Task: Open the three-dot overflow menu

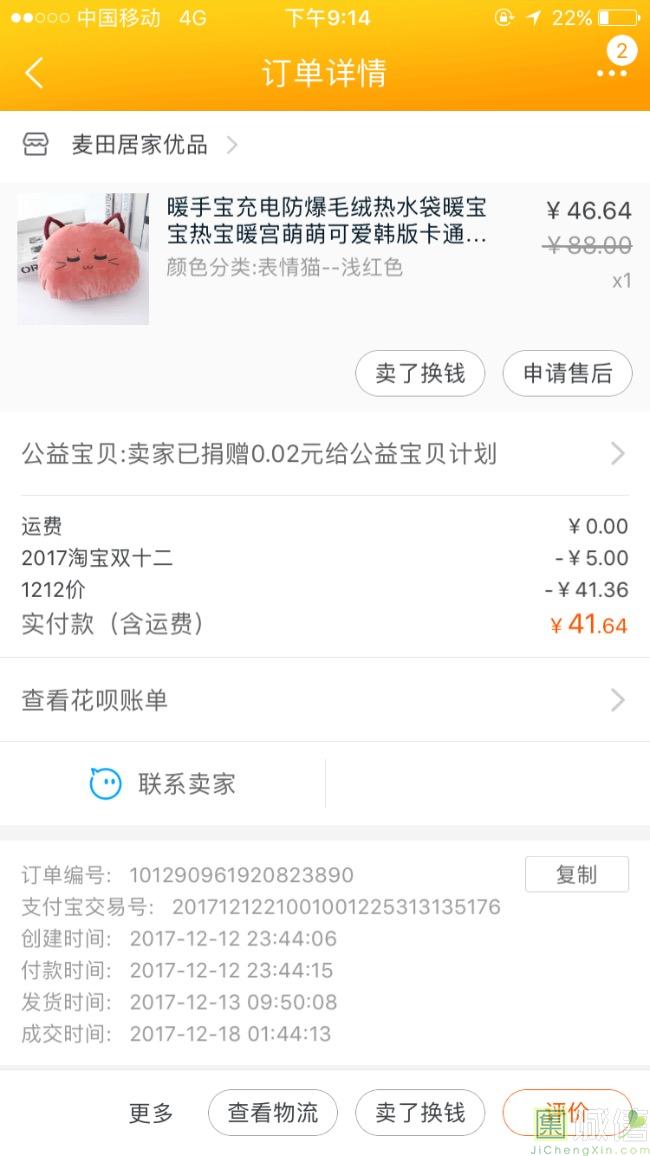Action: pyautogui.click(x=612, y=73)
